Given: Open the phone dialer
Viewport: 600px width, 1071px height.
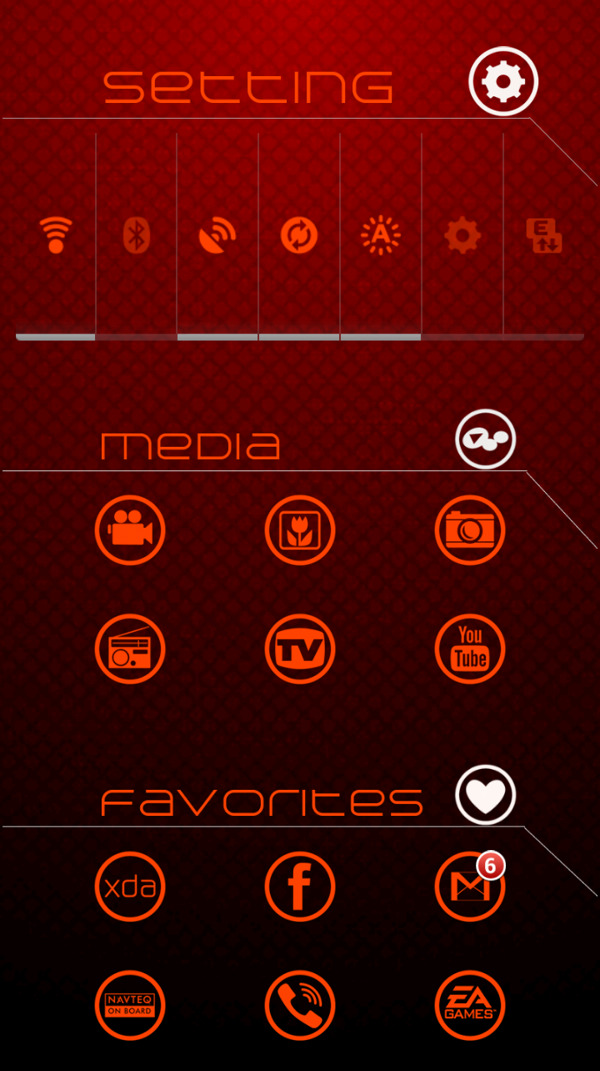Looking at the screenshot, I should click(x=300, y=1005).
